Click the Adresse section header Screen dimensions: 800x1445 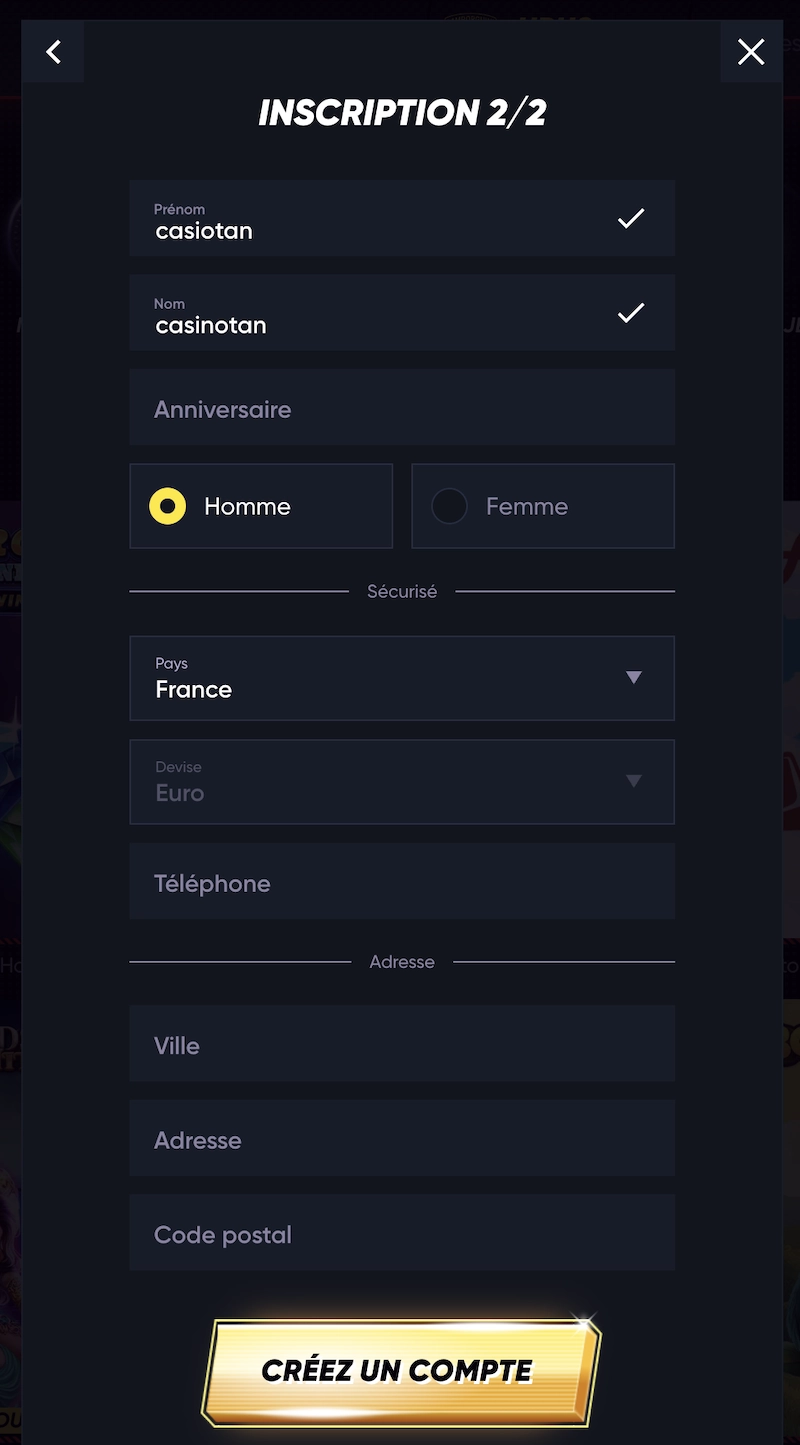(402, 961)
